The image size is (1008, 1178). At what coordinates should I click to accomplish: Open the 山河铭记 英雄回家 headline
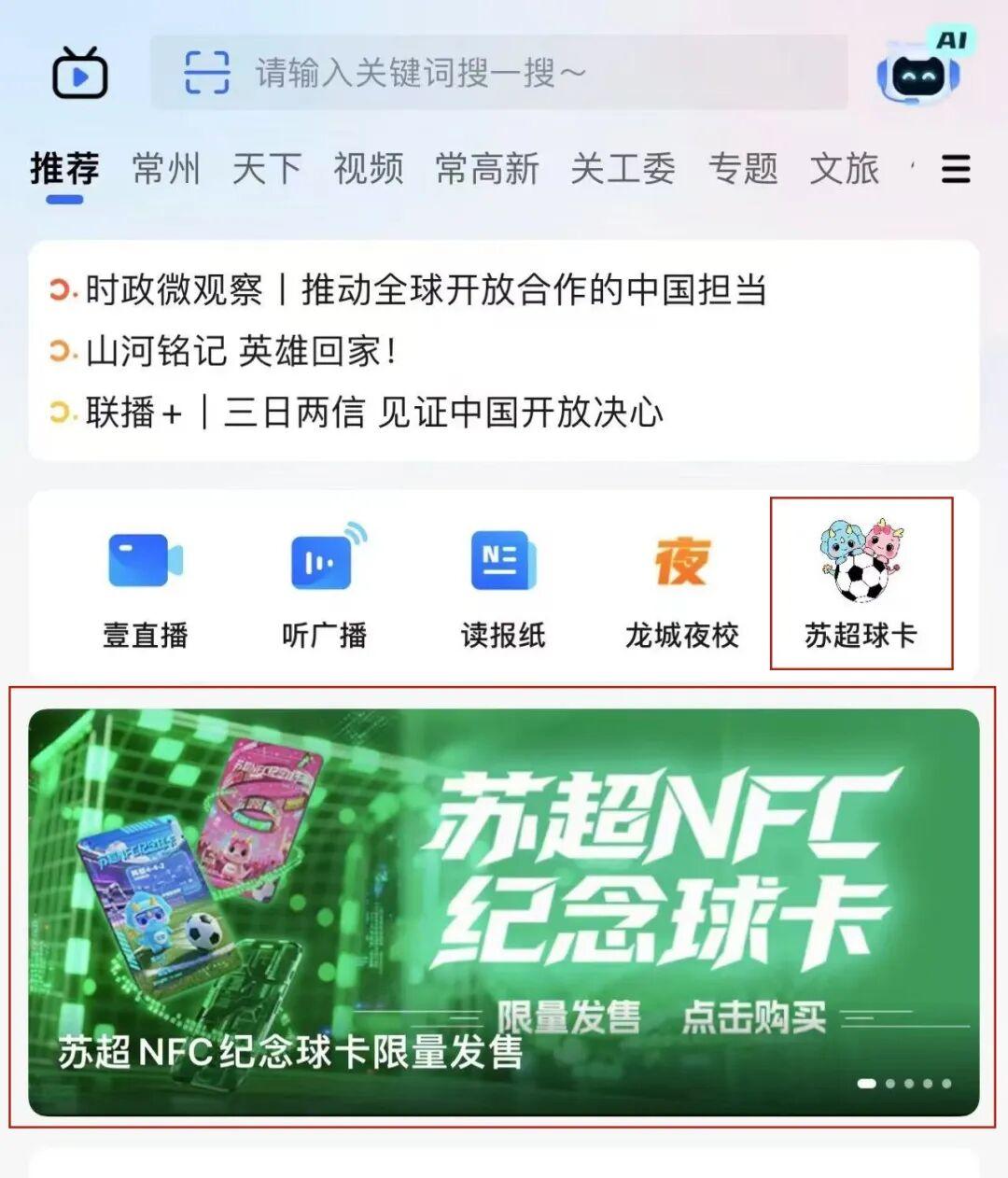point(241,352)
